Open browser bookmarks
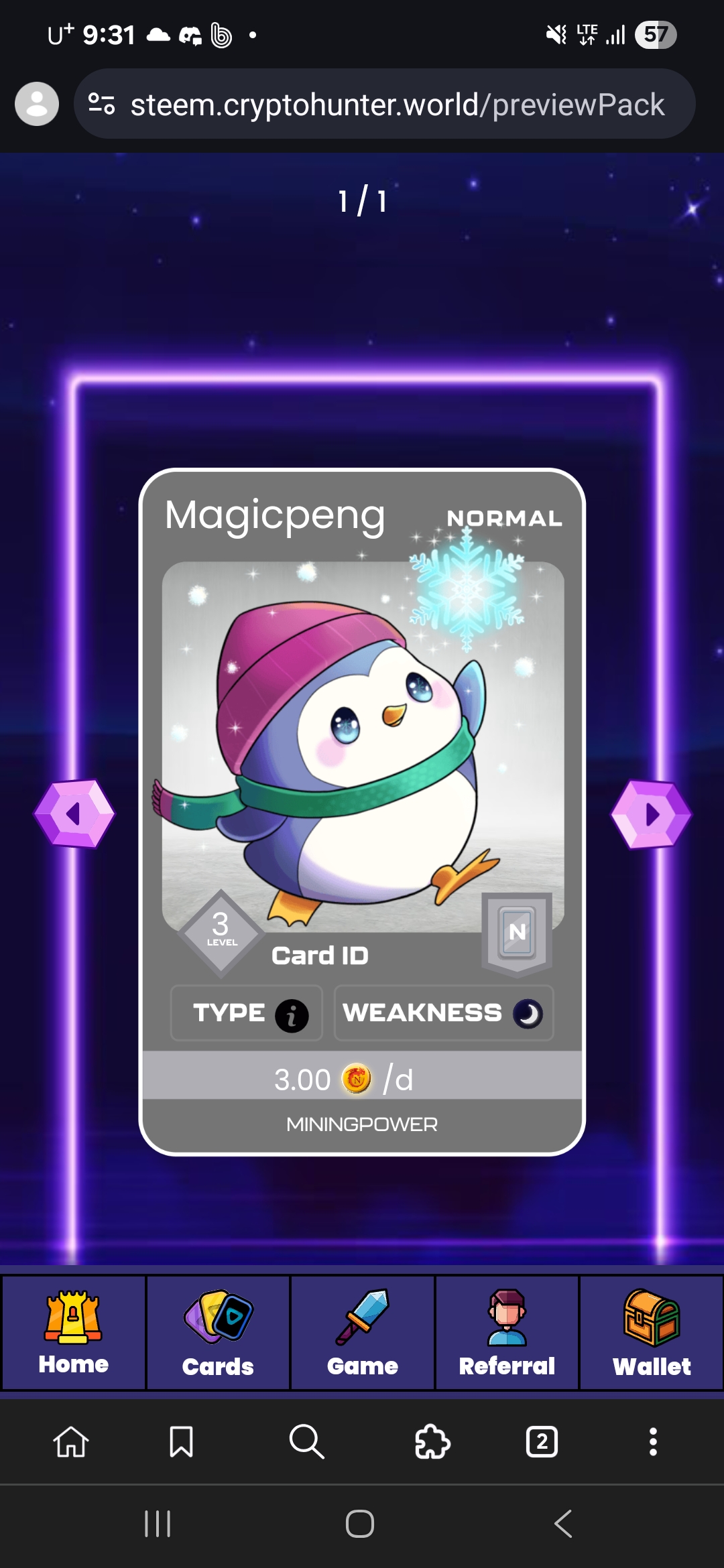Viewport: 724px width, 1568px height. [182, 1441]
